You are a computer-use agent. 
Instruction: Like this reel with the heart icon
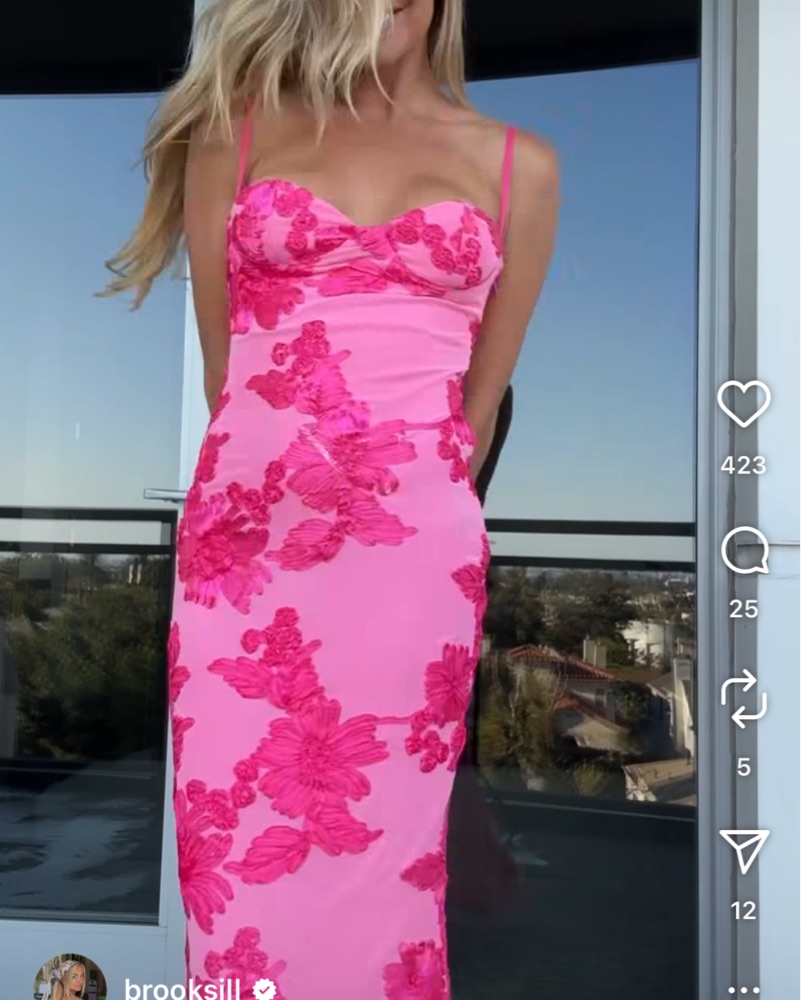click(743, 404)
